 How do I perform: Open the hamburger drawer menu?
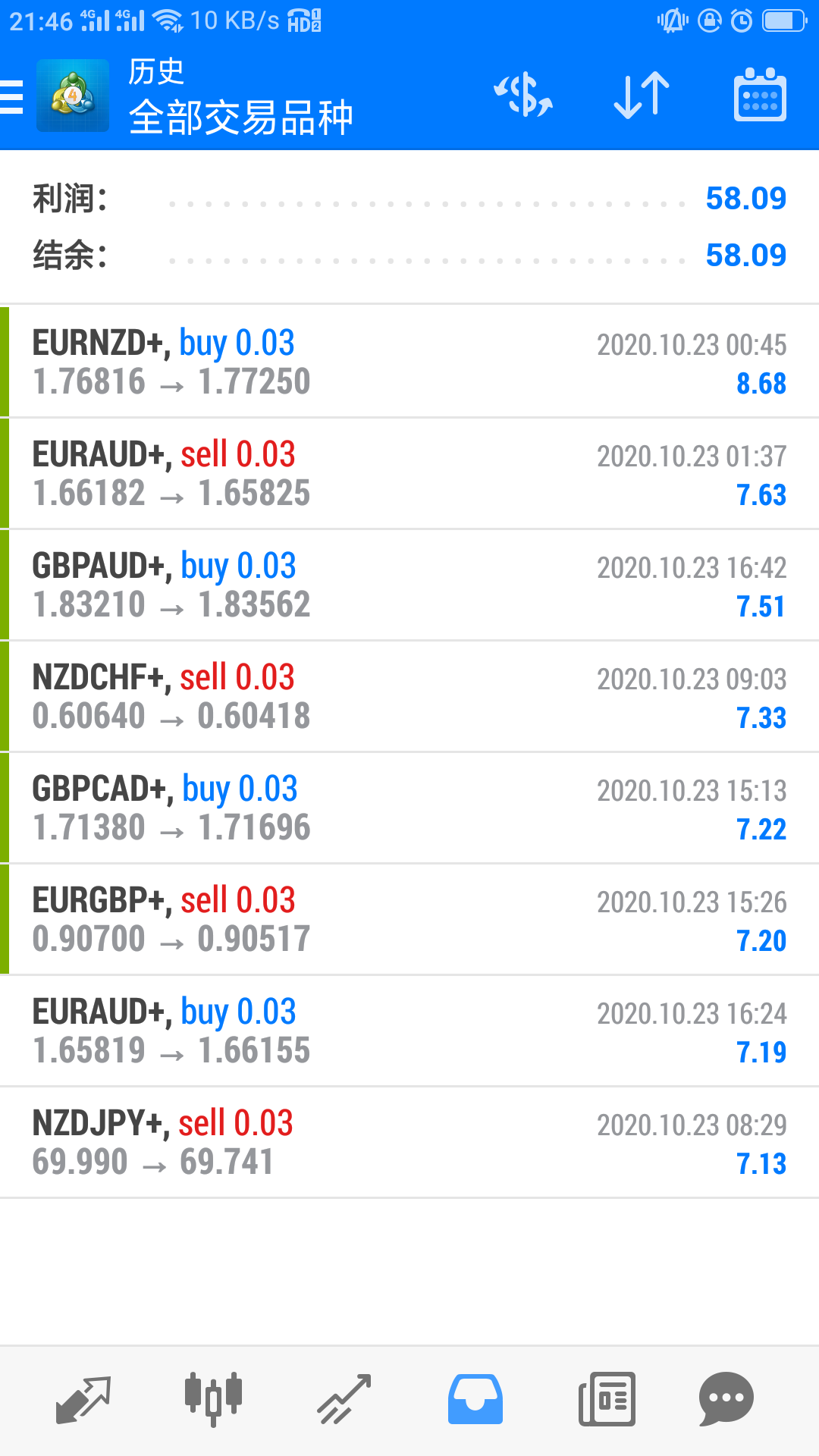tap(14, 97)
